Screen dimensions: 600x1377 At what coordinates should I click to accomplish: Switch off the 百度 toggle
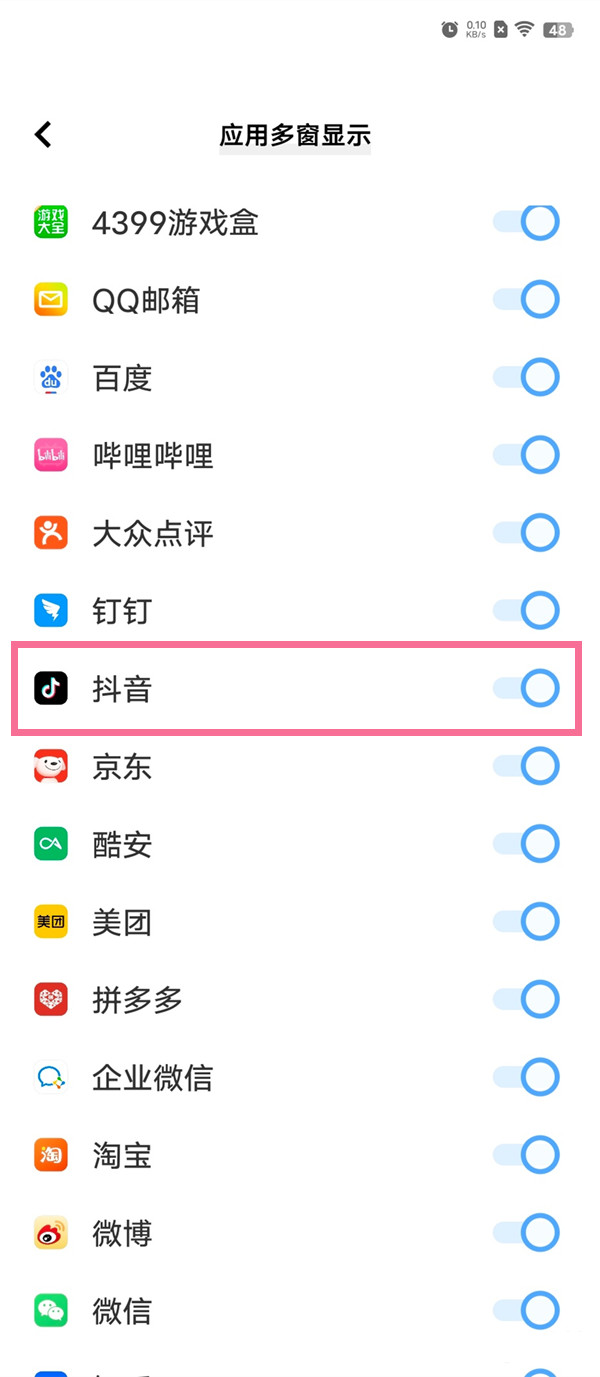[x=527, y=378]
